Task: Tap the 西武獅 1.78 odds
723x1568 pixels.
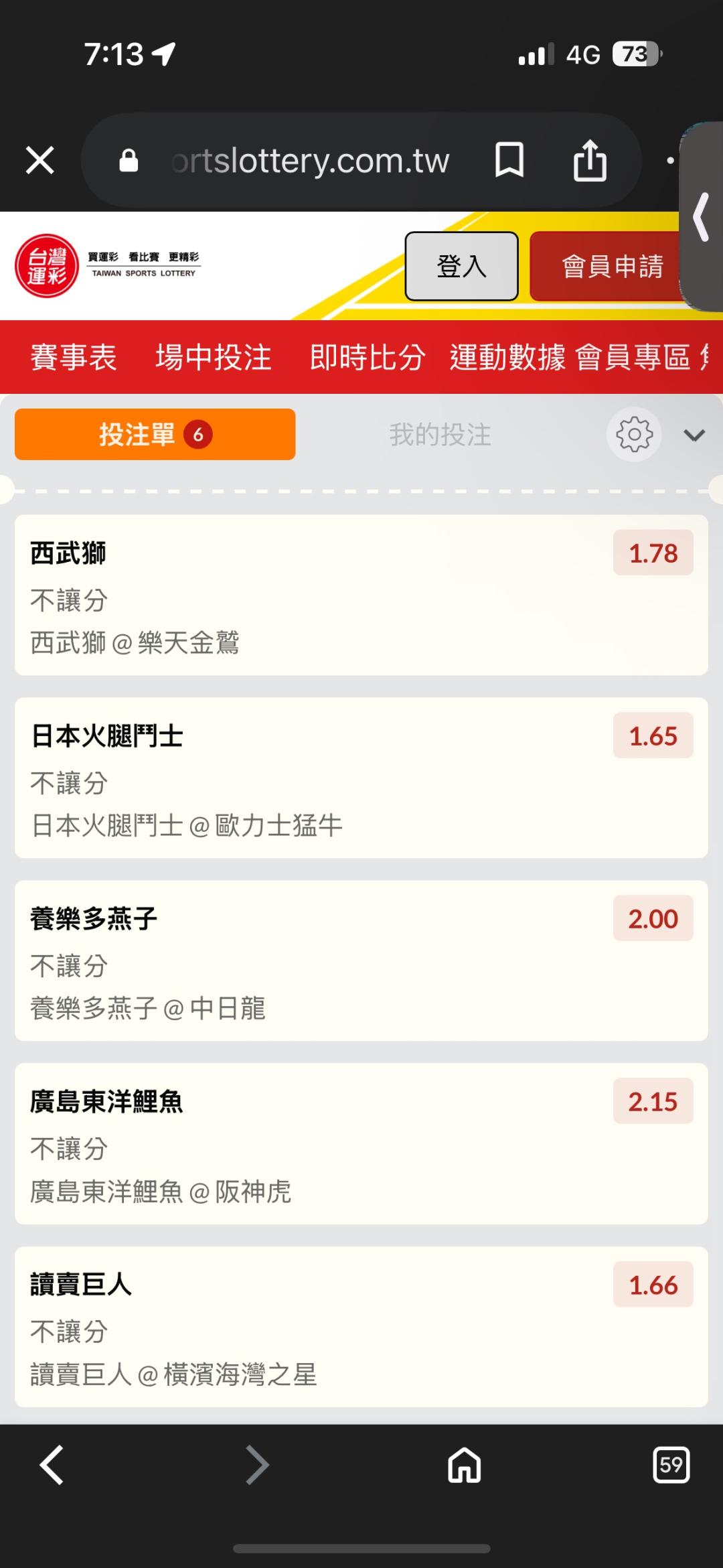Action: click(x=653, y=553)
